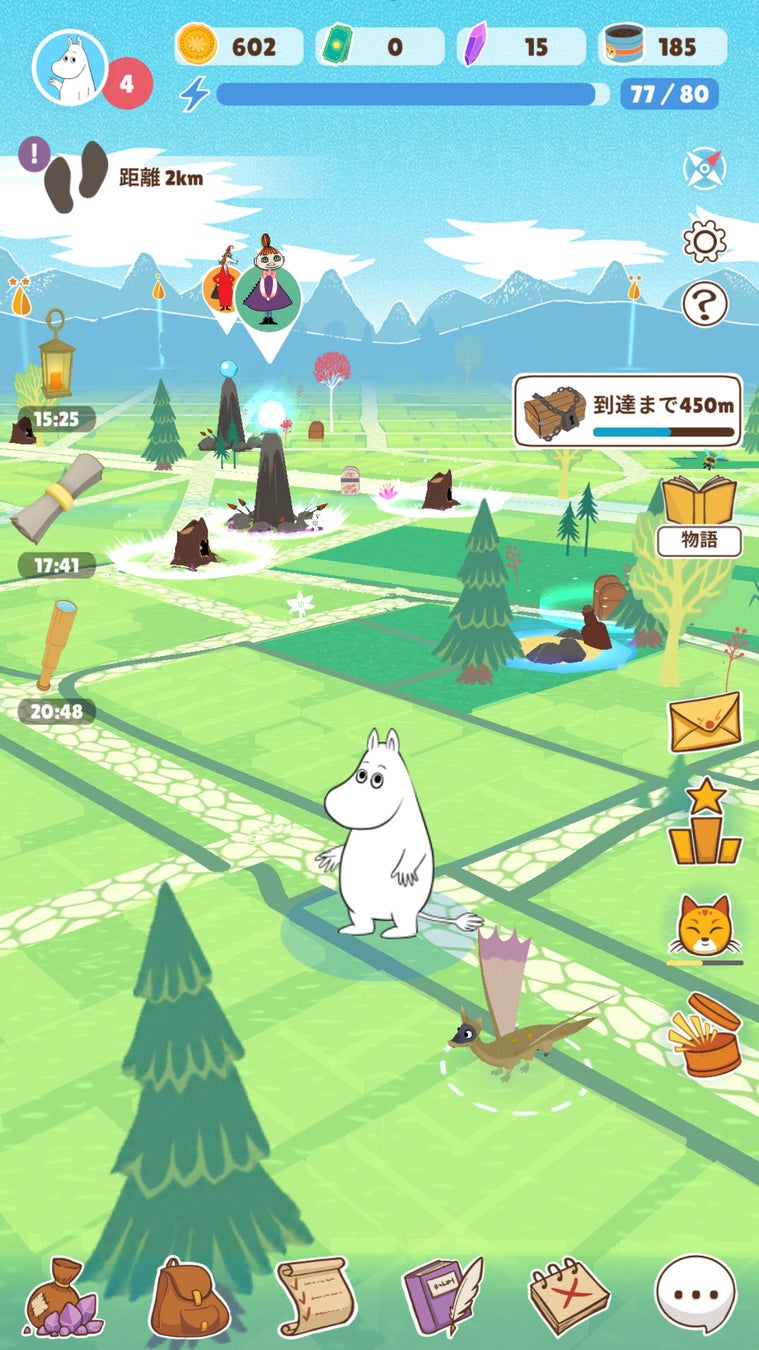Open the envelope mailbox
Screen dimensions: 759x1350
(x=704, y=721)
